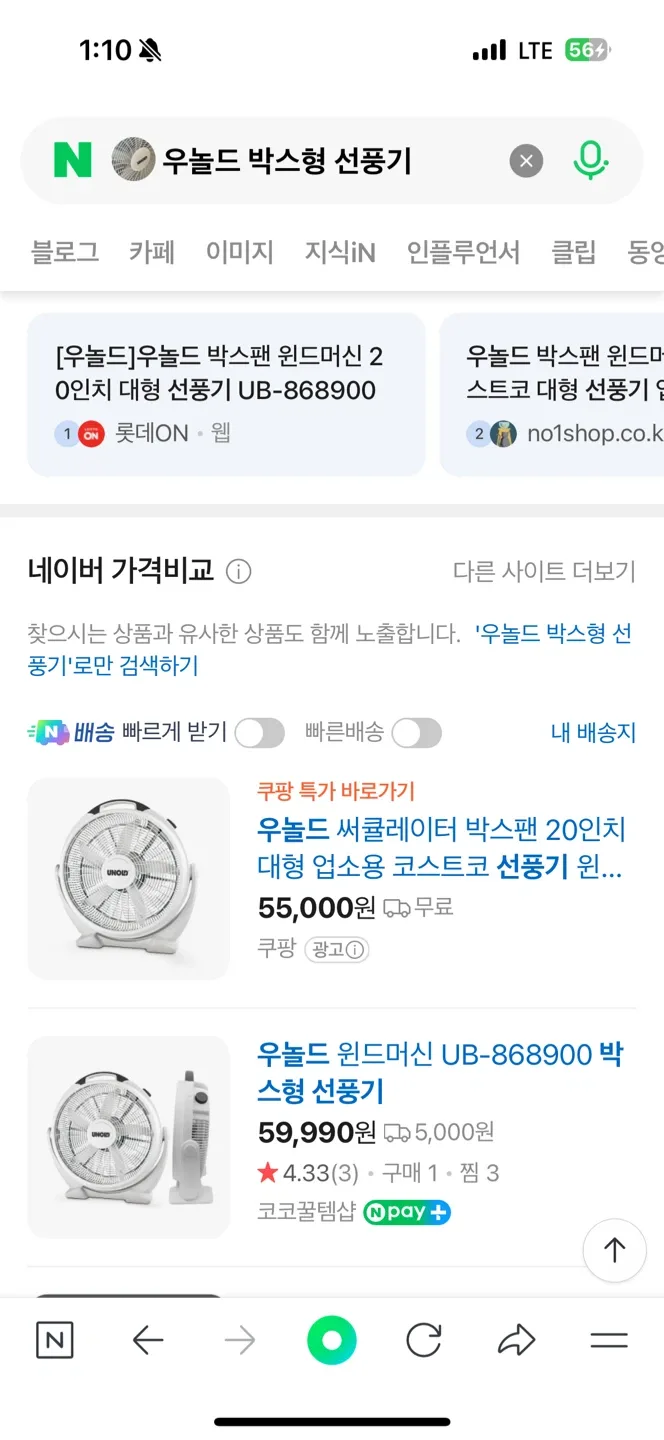Clear the search text with the X button
Image resolution: width=664 pixels, height=1440 pixels.
[526, 160]
